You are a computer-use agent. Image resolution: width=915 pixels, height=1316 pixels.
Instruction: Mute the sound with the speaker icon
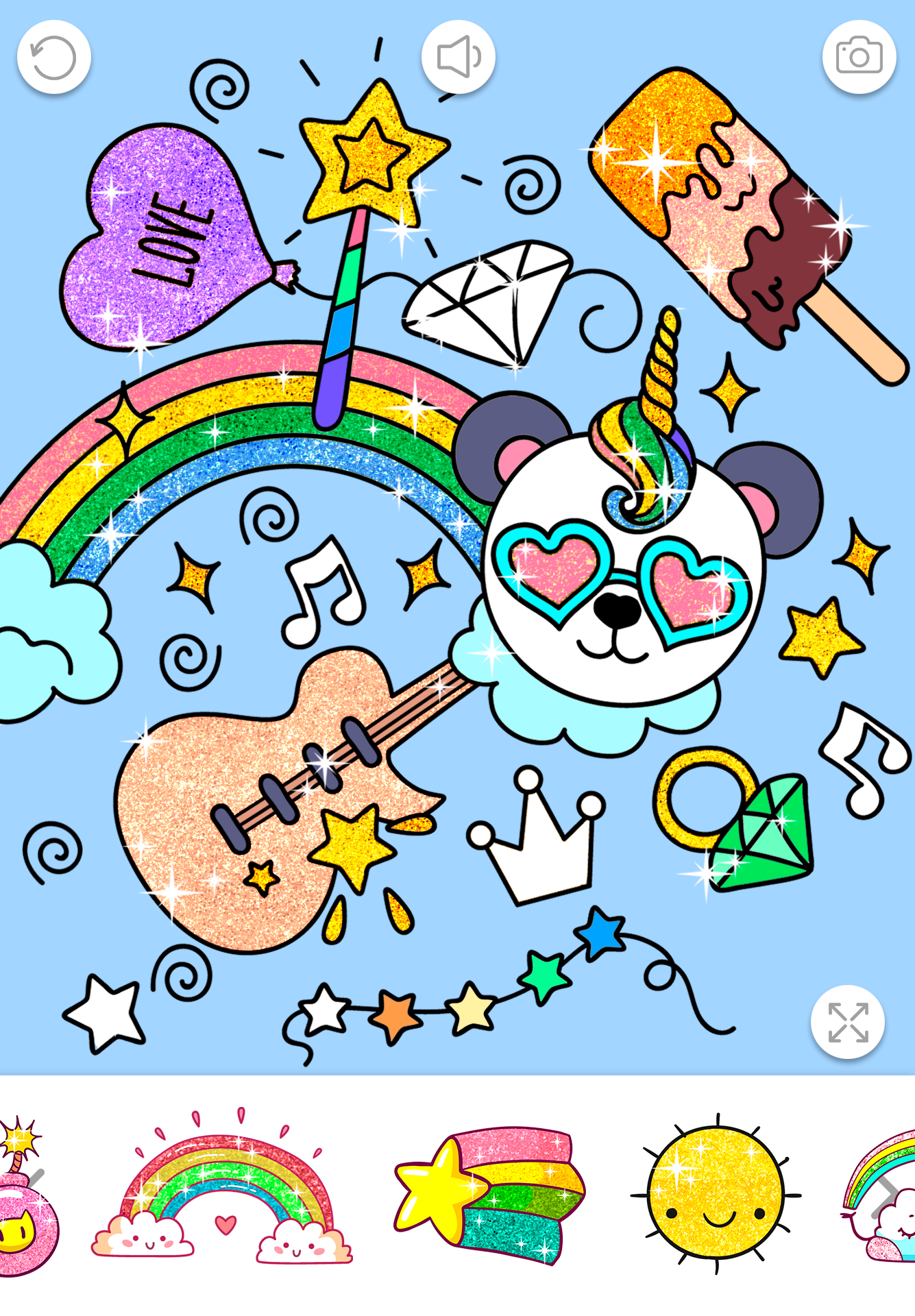tap(459, 58)
